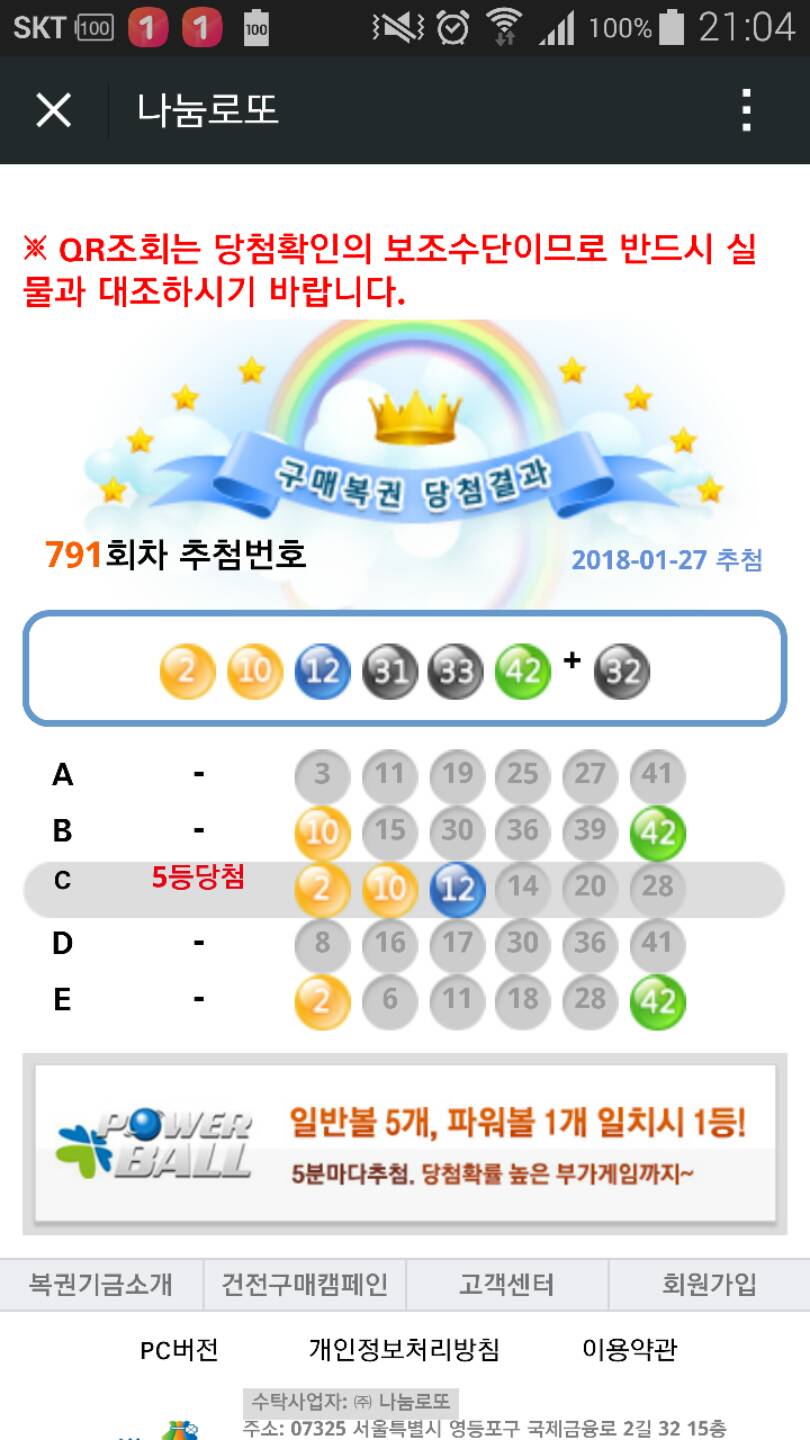This screenshot has width=810, height=1440.
Task: Visit the 고객센터 customer center
Action: coord(506,1284)
